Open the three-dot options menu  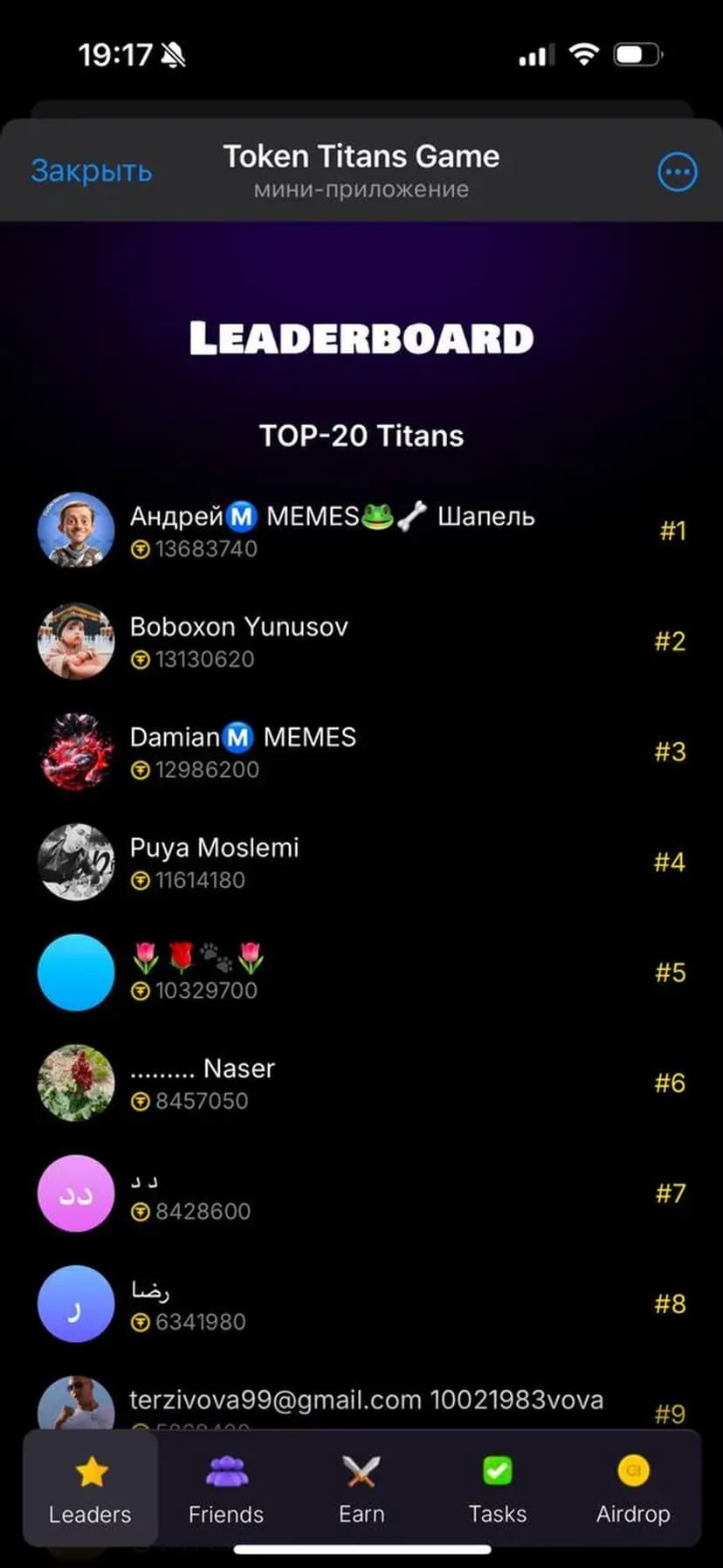677,172
